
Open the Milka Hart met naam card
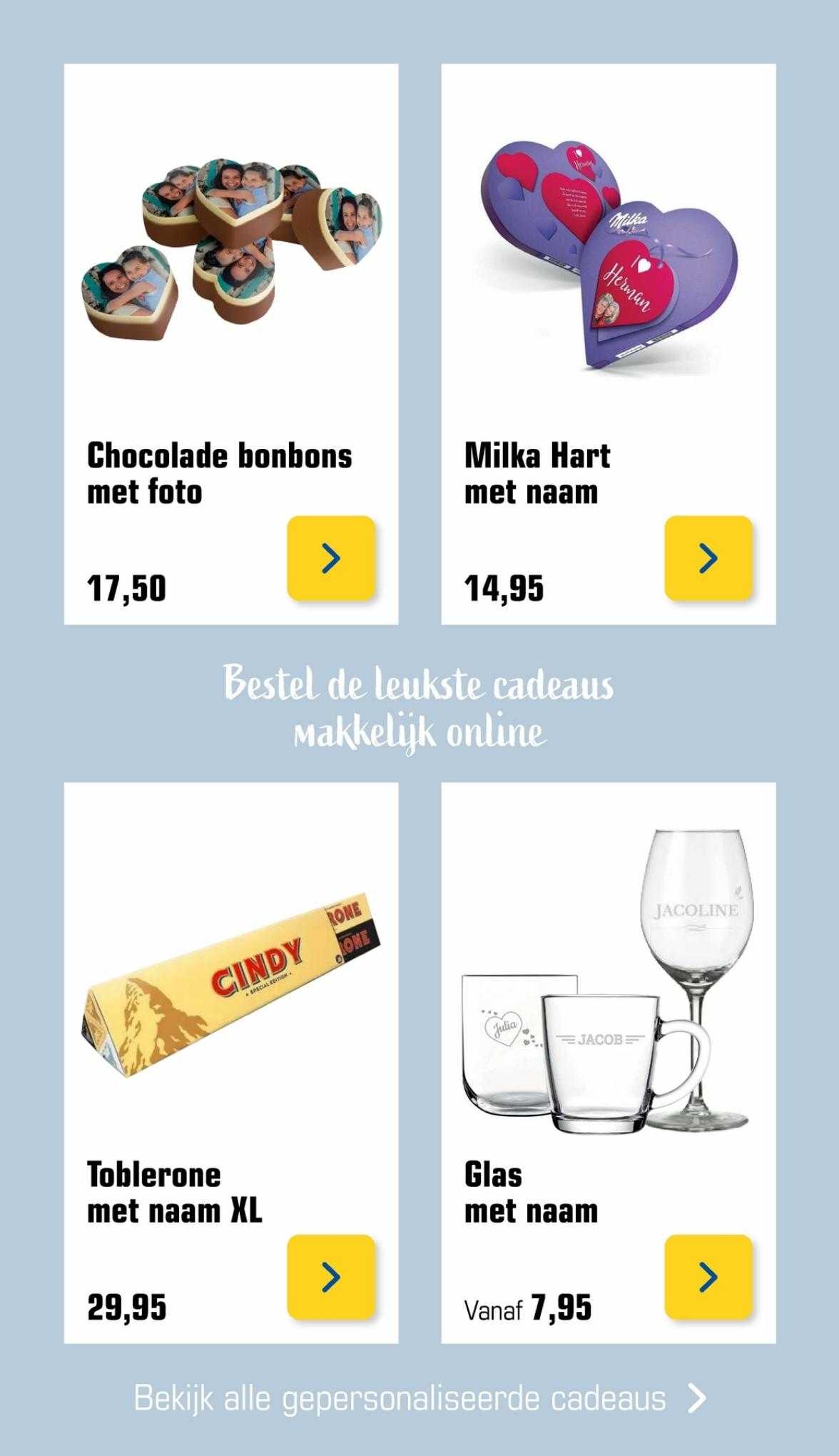tap(608, 285)
